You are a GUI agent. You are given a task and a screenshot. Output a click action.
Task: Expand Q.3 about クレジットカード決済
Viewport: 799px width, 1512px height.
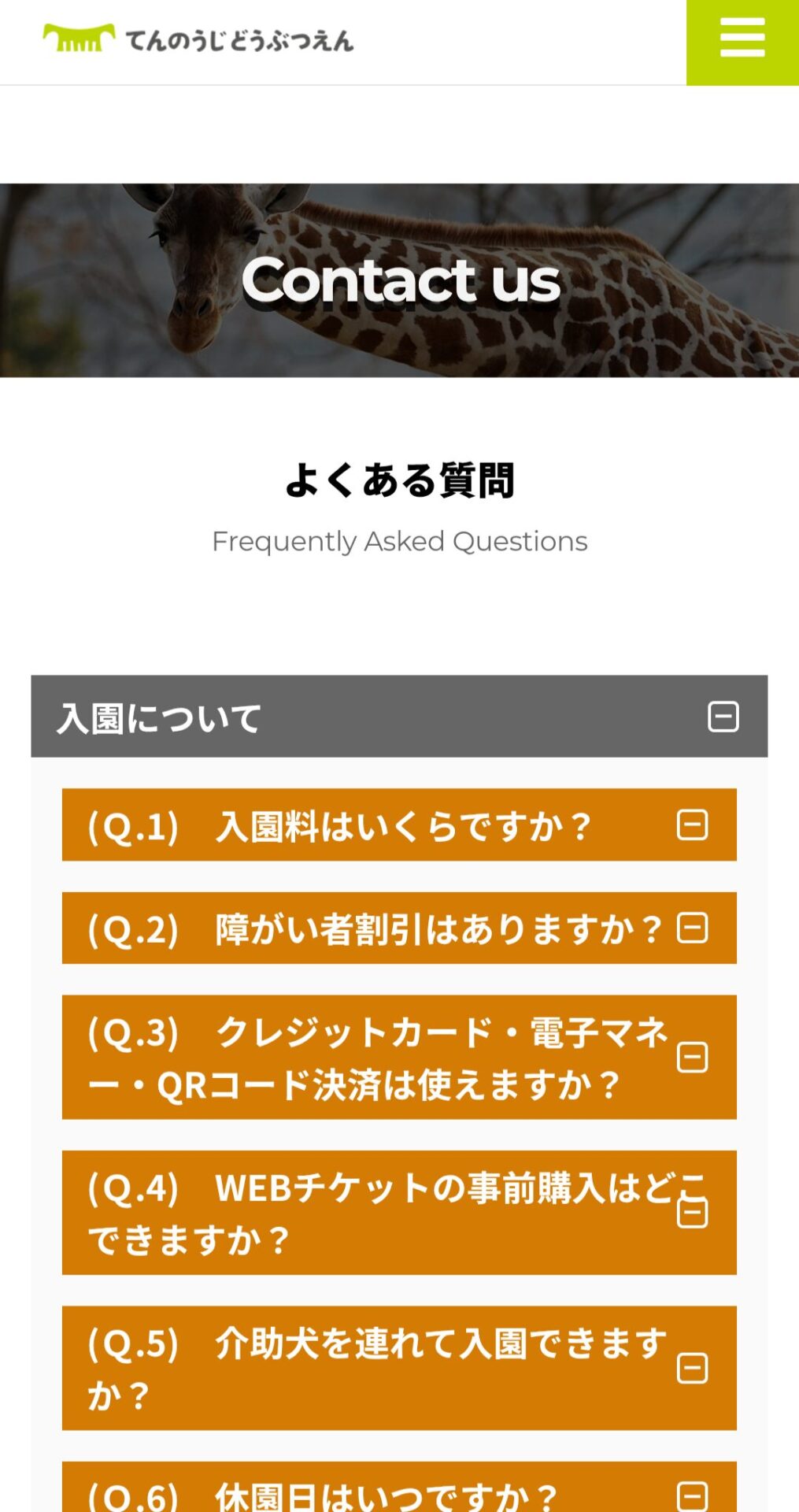pos(692,1058)
